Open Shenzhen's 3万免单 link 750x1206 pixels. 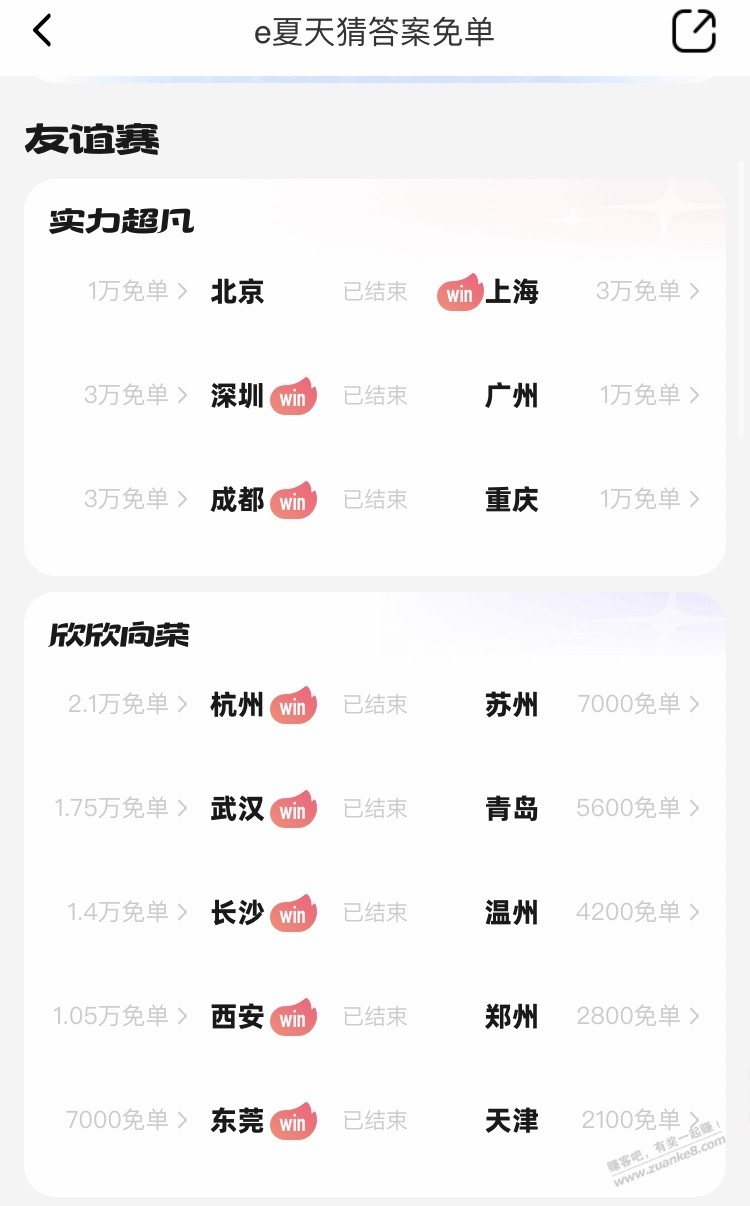135,396
